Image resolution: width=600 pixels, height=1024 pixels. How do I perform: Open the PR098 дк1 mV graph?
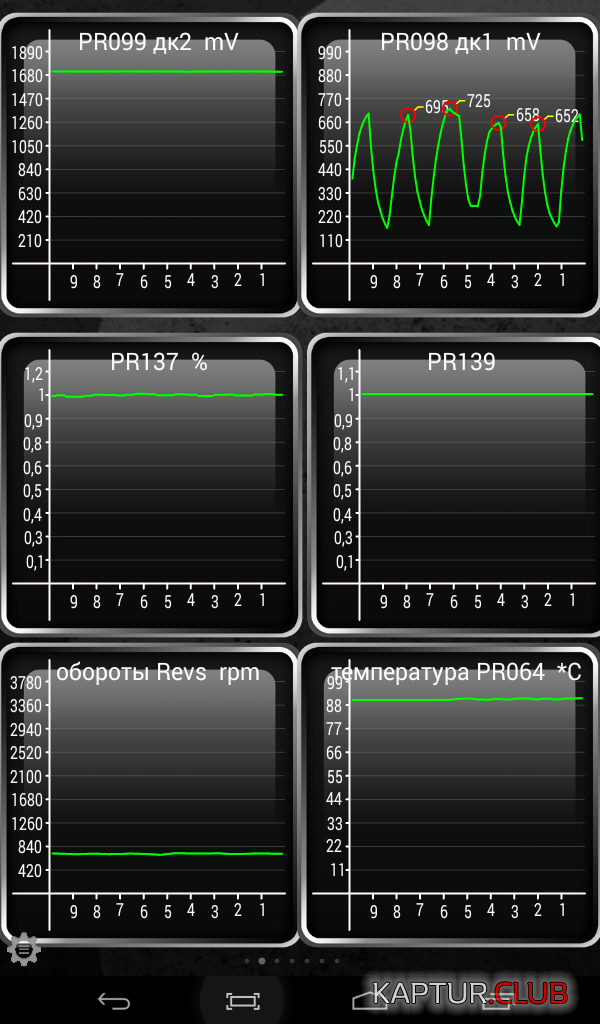(450, 165)
